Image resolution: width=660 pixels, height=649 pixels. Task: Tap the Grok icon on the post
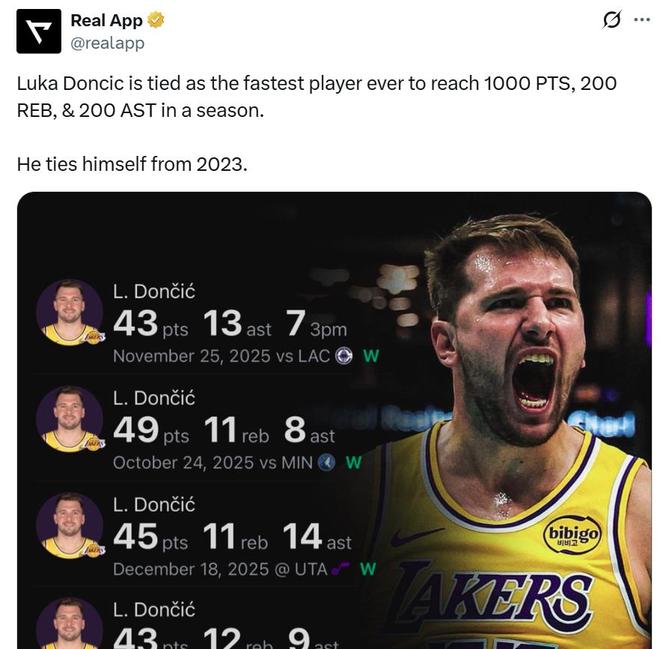611,20
